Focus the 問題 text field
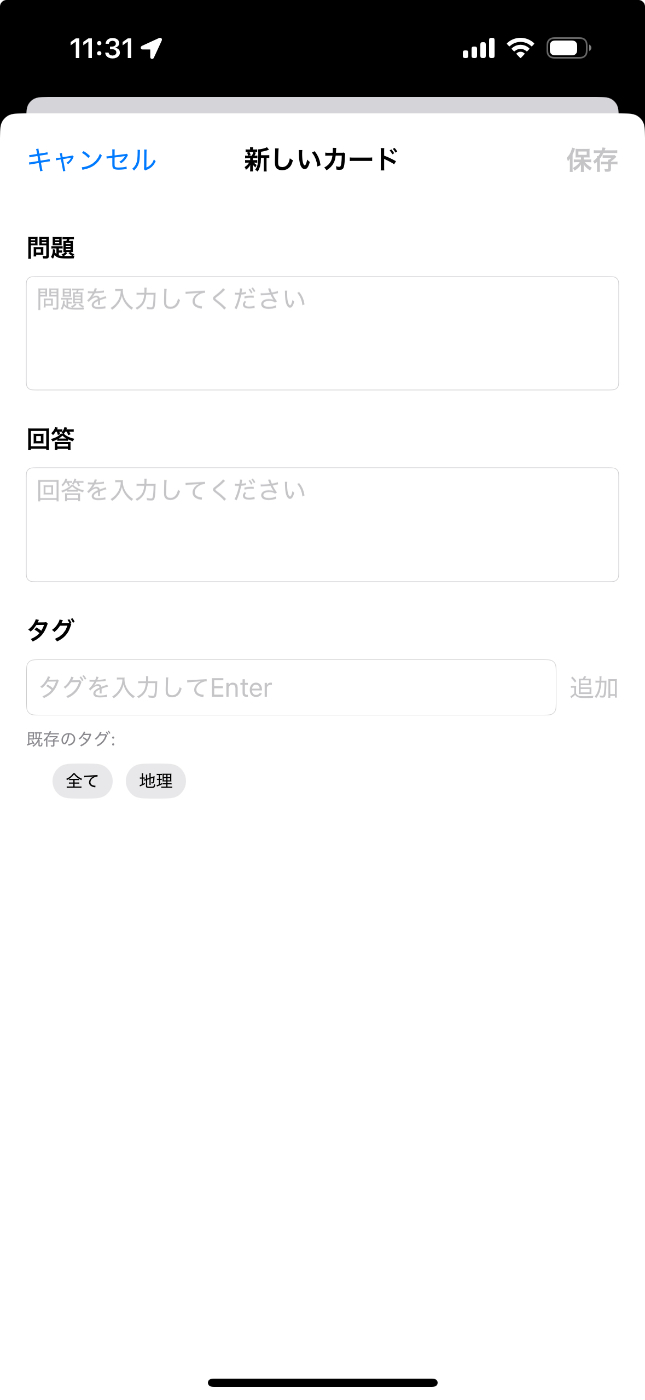 click(322, 333)
